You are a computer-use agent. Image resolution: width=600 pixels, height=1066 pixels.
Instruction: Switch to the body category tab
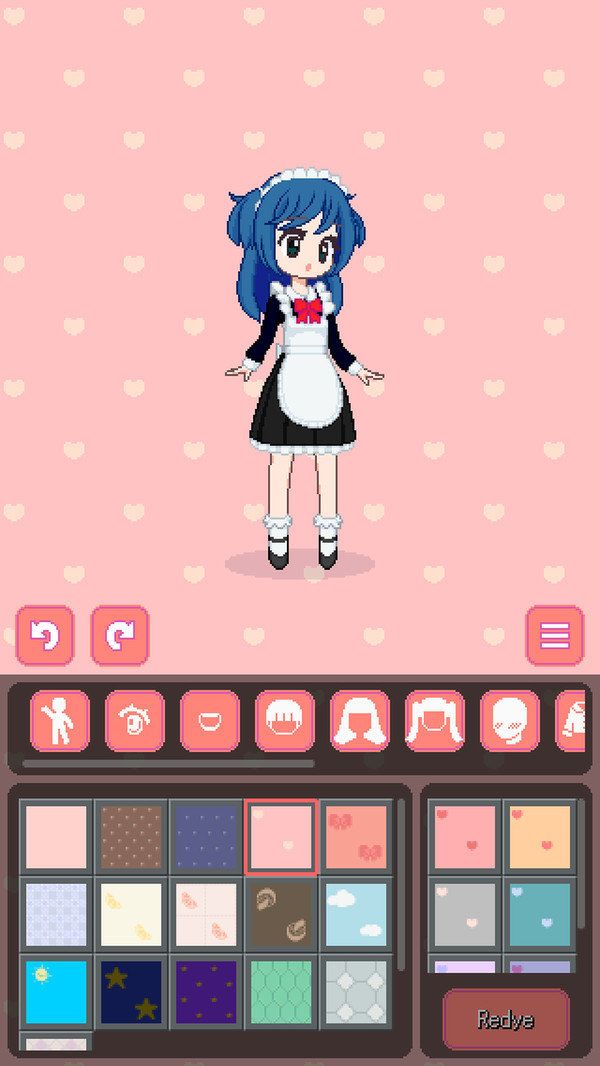coord(60,720)
